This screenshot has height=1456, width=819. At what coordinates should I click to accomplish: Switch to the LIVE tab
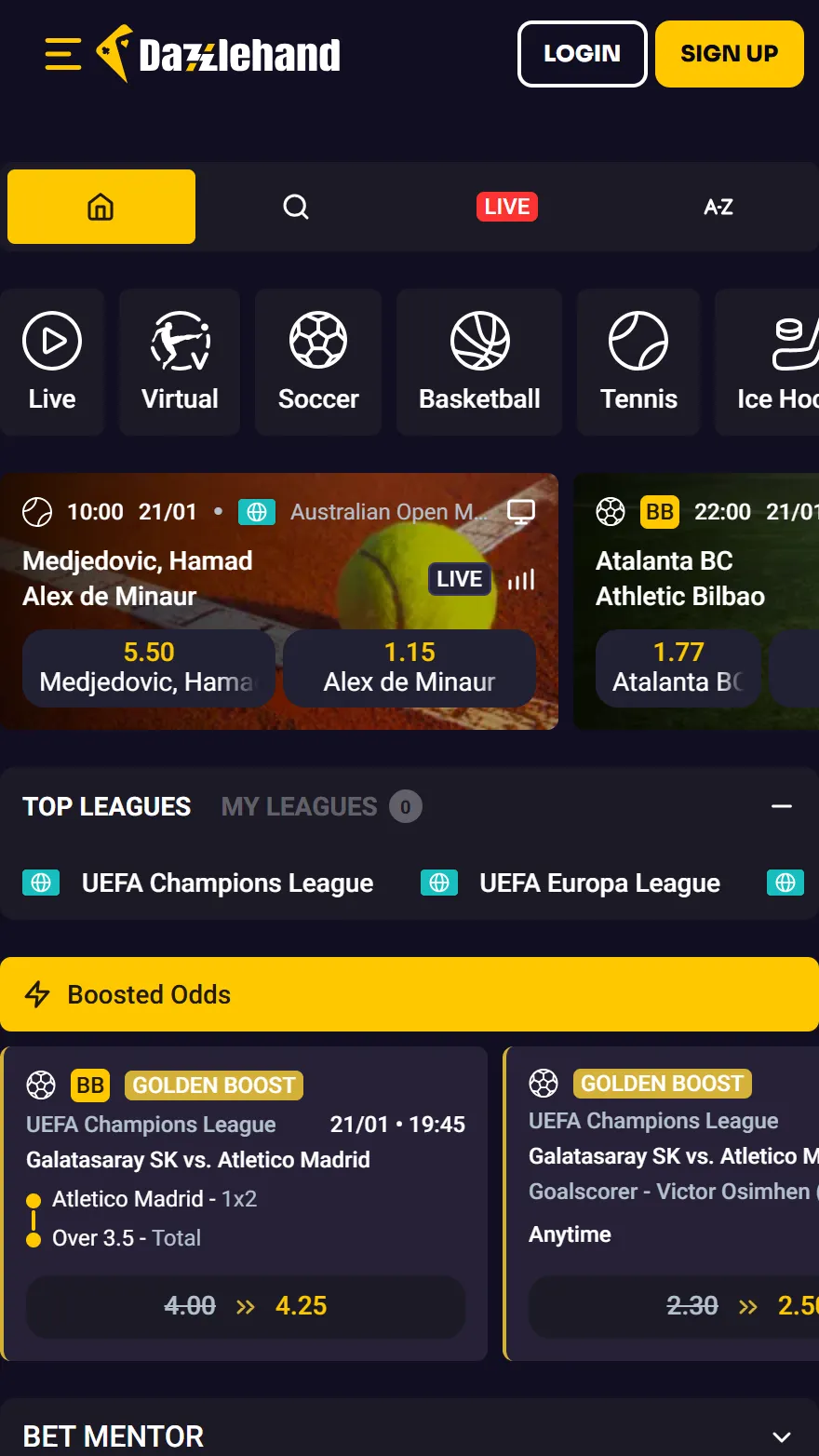[x=506, y=207]
